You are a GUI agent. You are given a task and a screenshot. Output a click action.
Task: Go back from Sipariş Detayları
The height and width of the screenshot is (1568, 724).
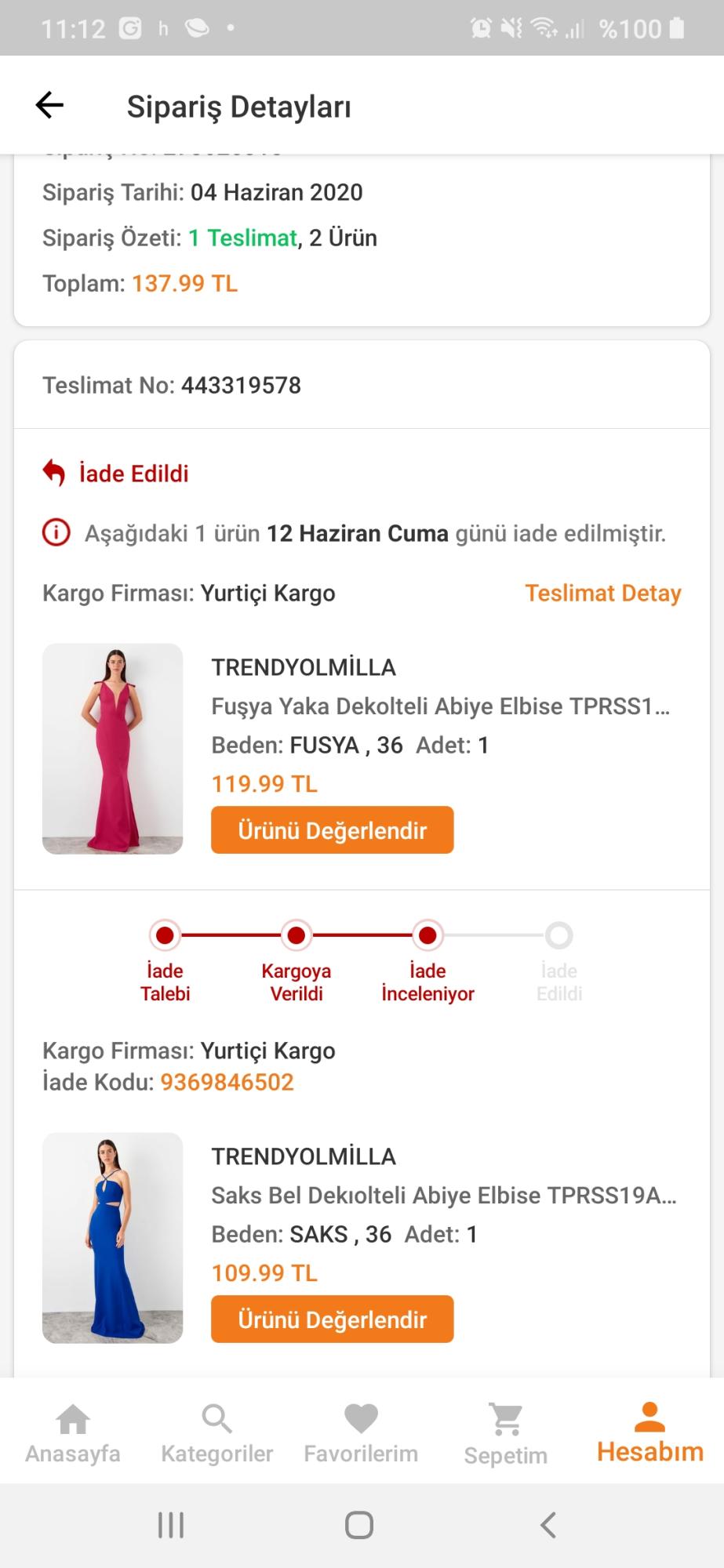[49, 105]
